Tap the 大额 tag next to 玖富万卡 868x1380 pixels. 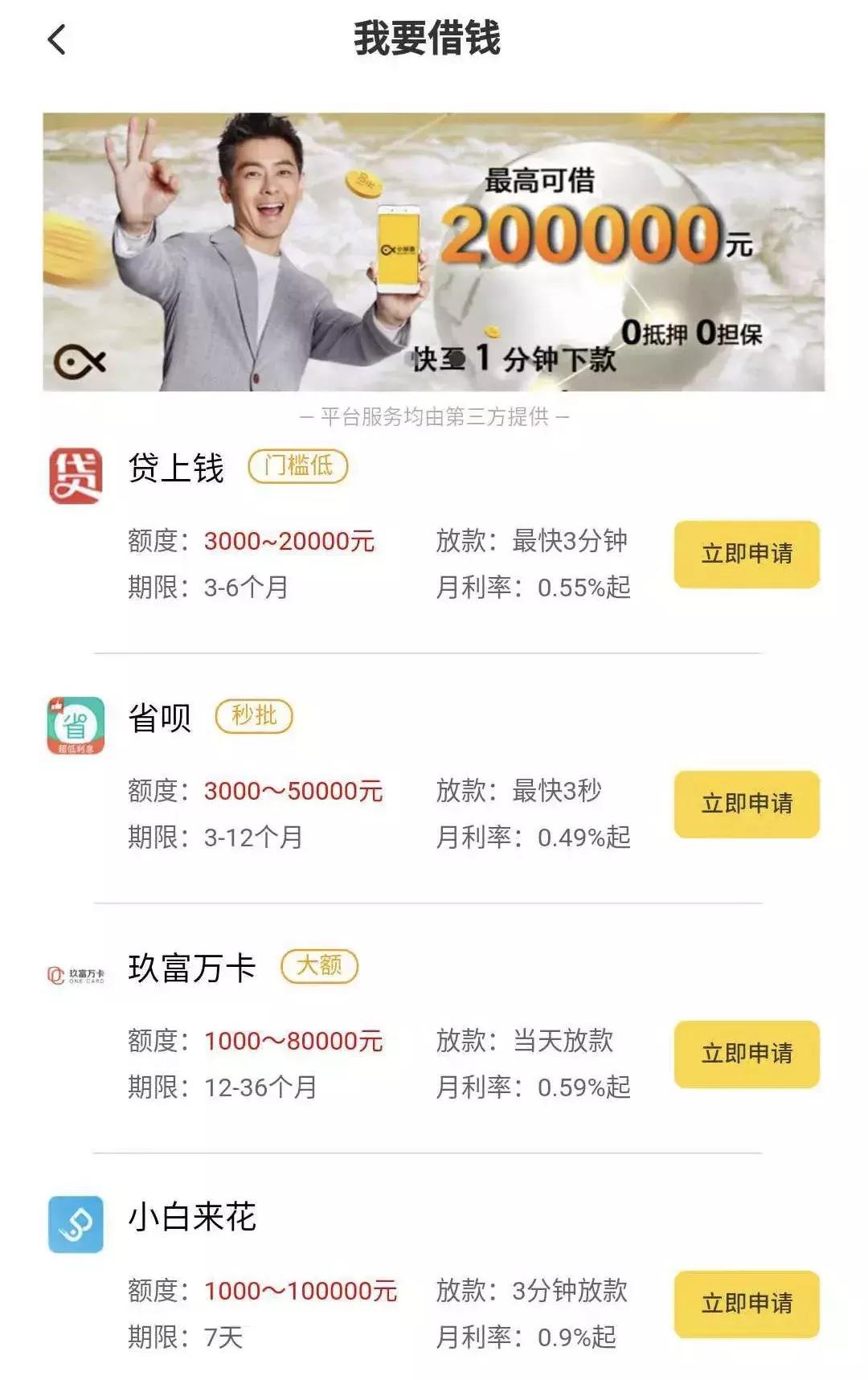point(321,968)
